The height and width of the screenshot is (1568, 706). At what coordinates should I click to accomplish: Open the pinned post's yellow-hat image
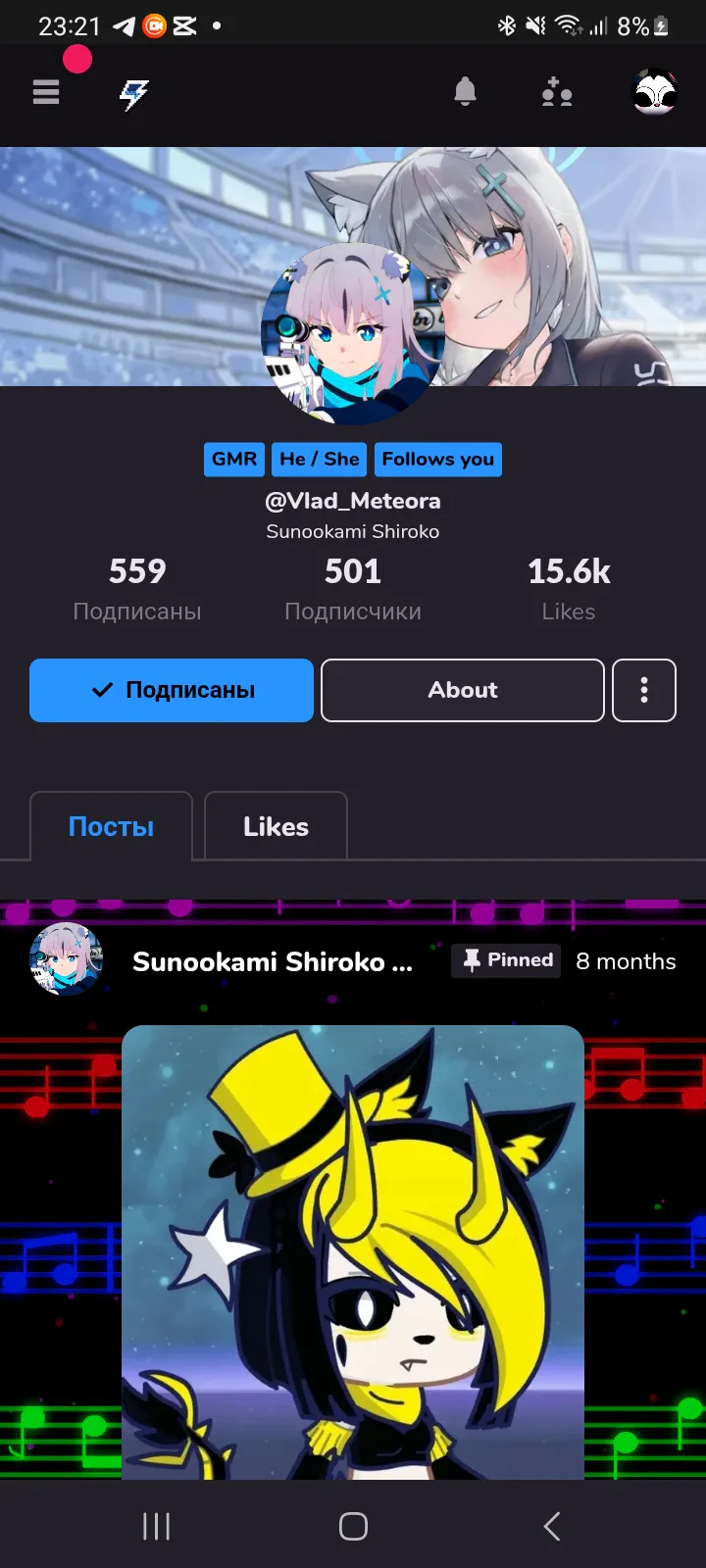tap(353, 1251)
